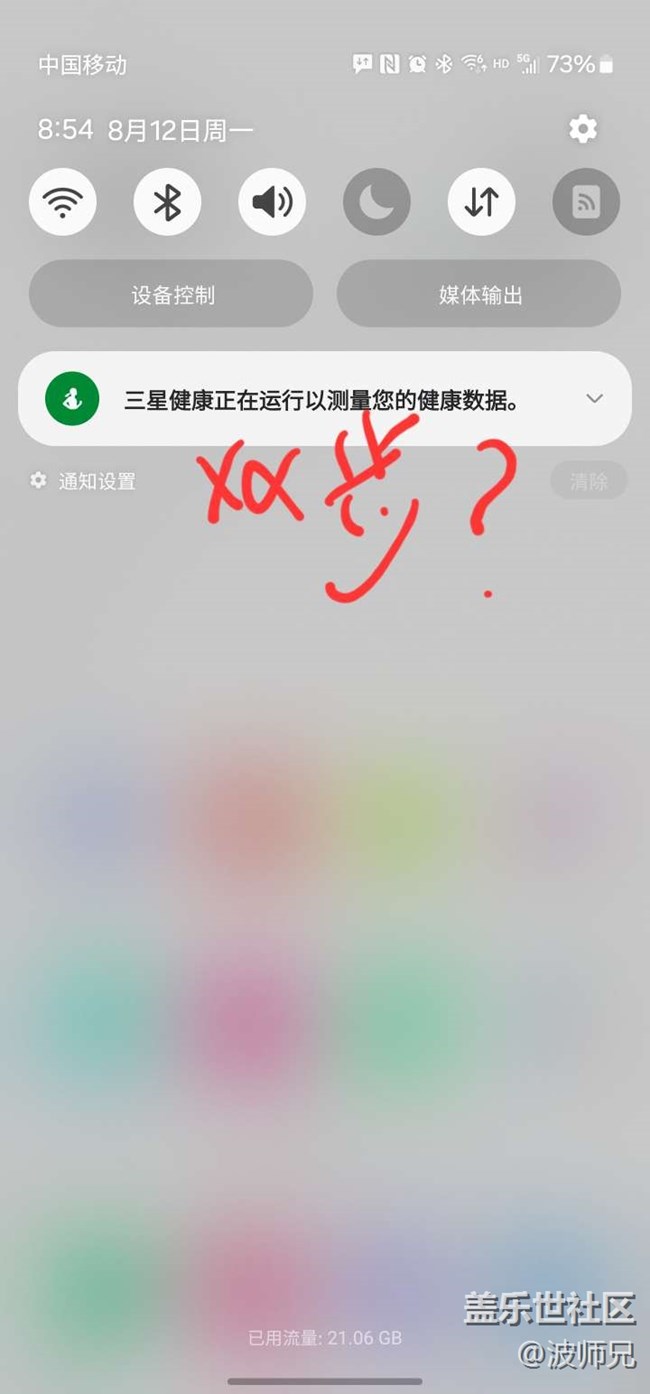Enable Do Not Disturb moon tile
This screenshot has width=650, height=1394.
377,202
